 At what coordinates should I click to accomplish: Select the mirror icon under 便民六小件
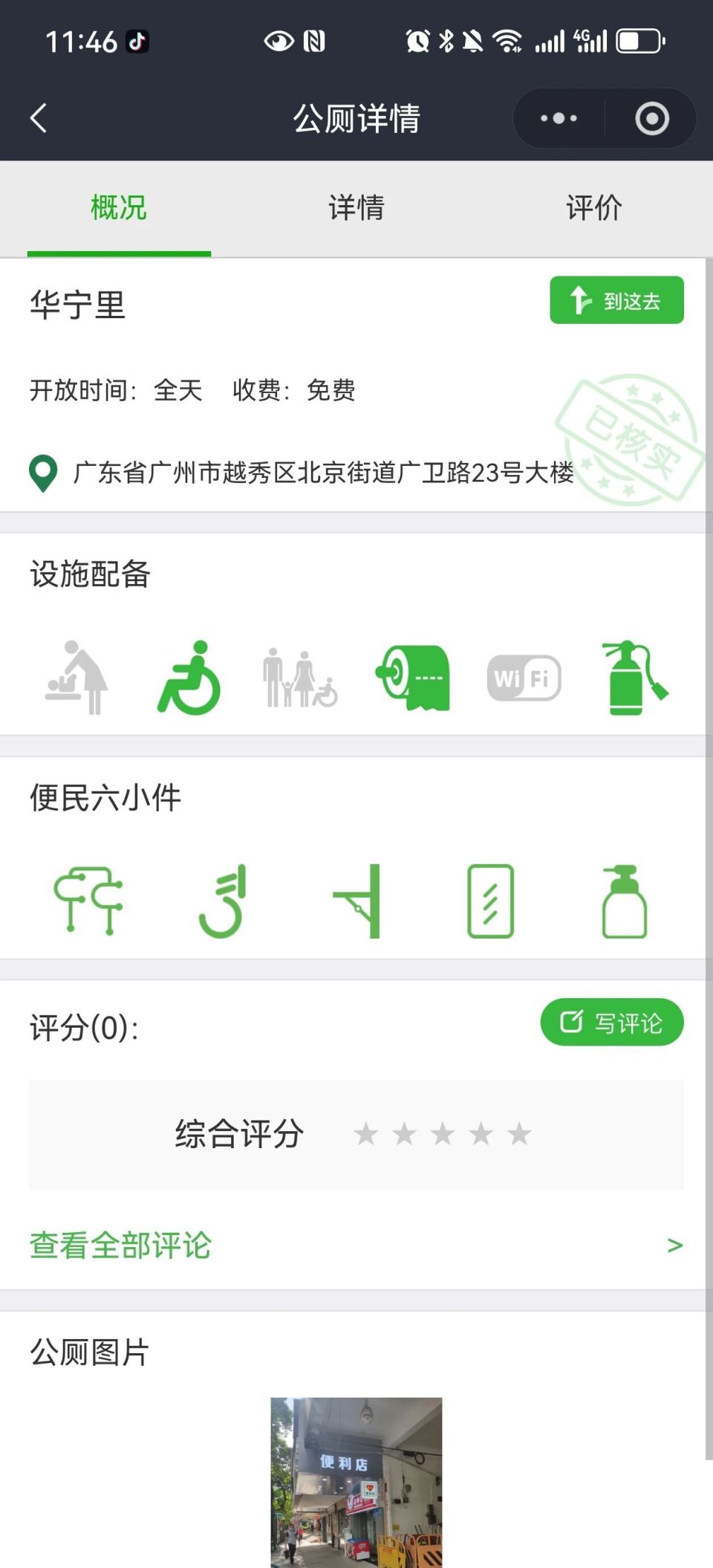490,901
